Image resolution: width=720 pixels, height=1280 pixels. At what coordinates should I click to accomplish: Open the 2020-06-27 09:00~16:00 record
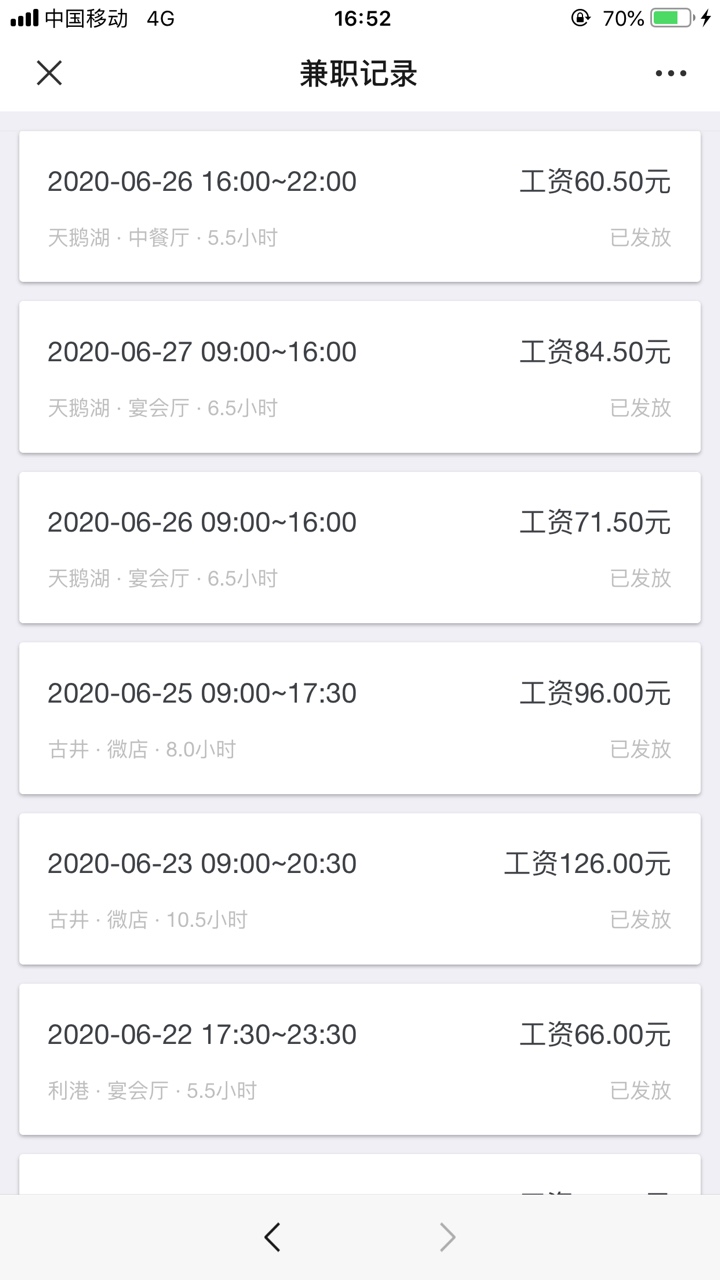(x=360, y=377)
